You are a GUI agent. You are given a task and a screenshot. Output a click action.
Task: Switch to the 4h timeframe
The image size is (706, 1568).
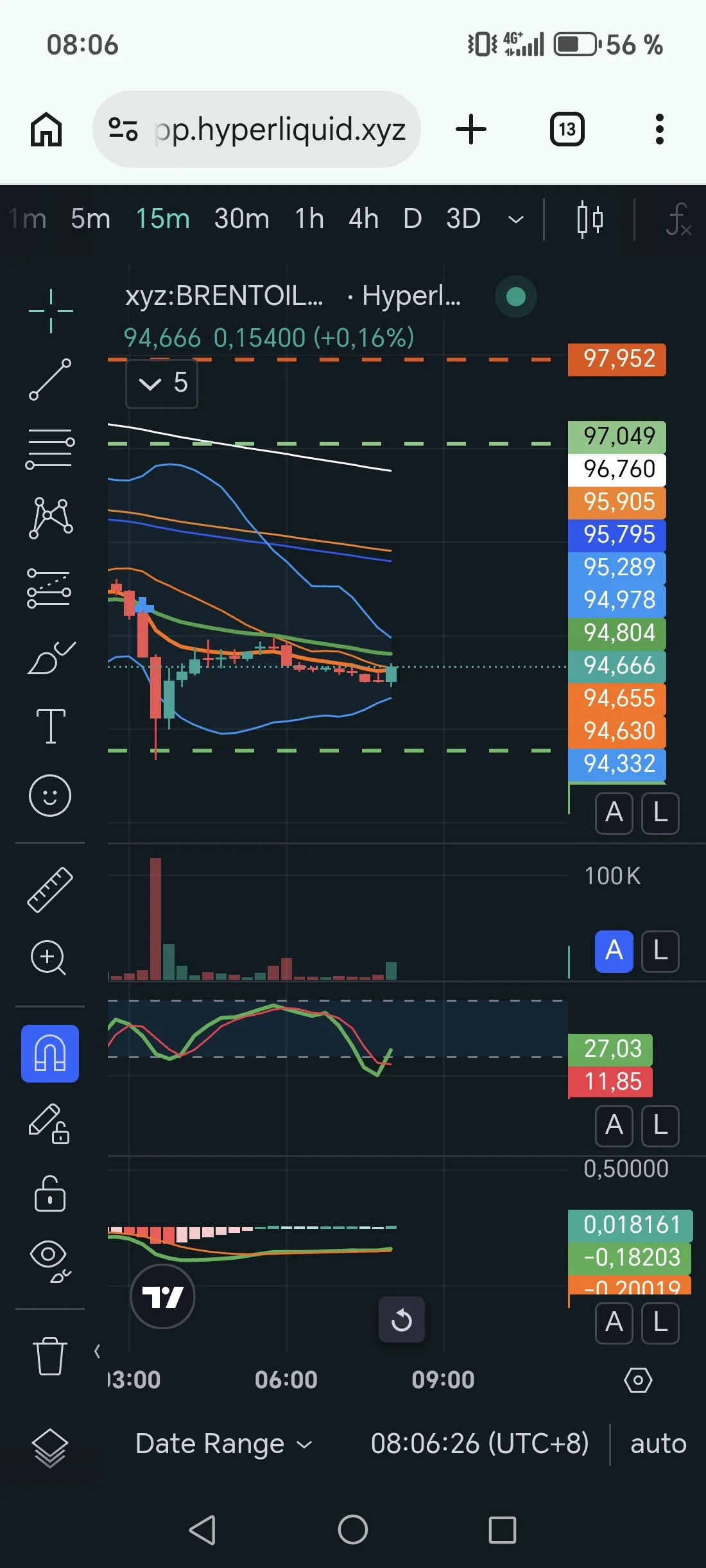363,219
